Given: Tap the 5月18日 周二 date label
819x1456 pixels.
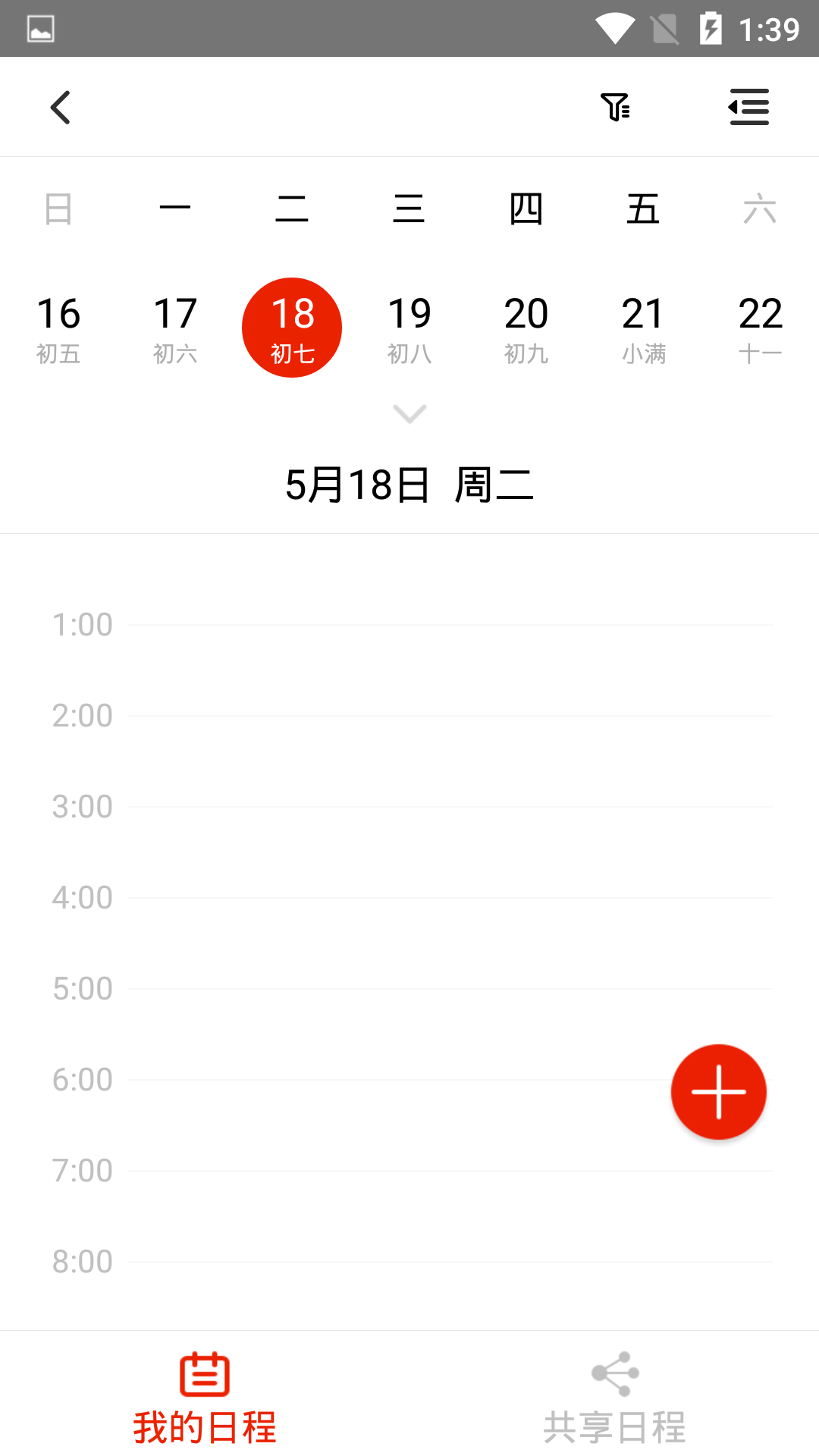Looking at the screenshot, I should [x=409, y=483].
